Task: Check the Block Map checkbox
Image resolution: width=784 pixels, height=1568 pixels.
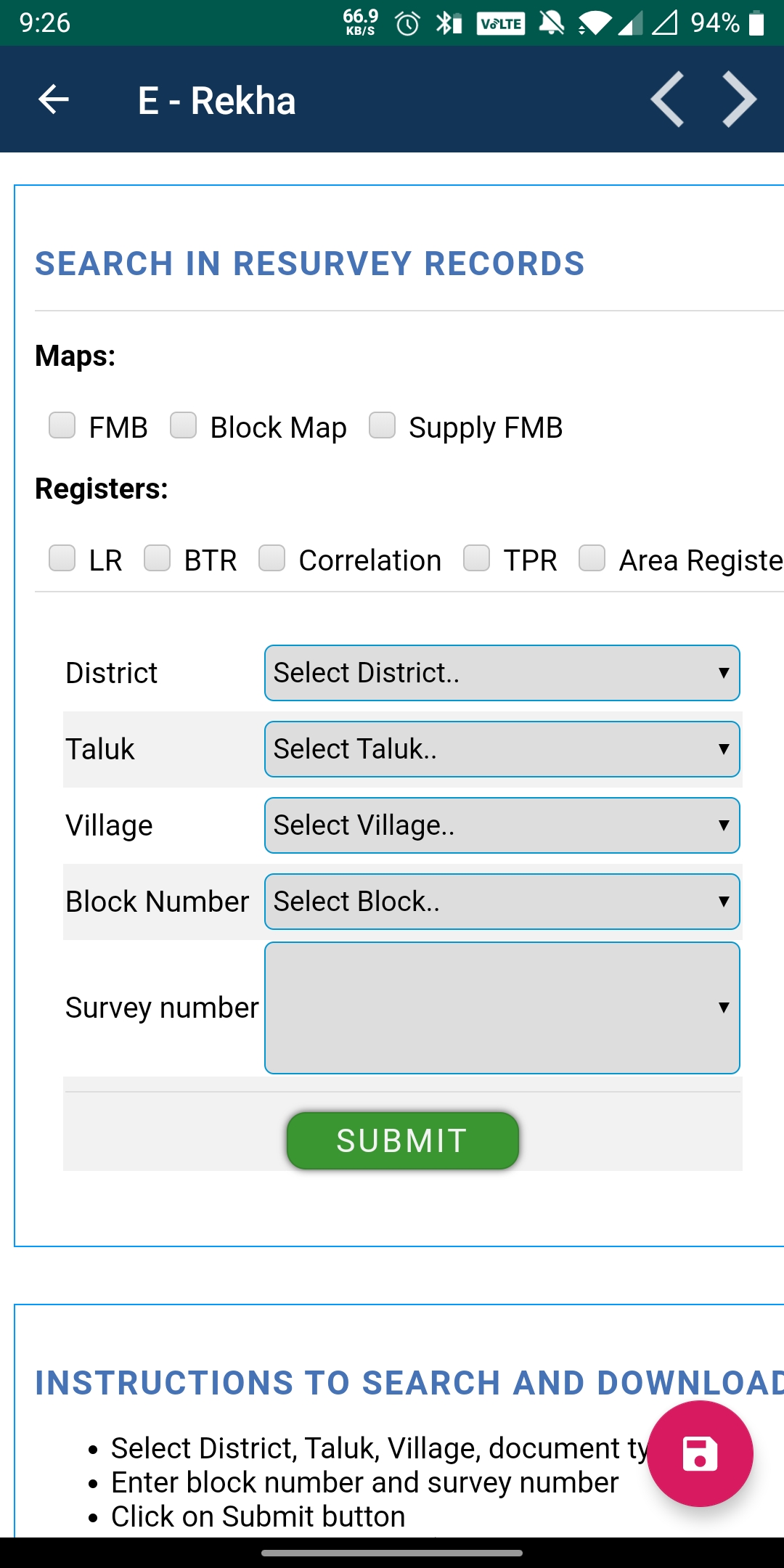Action: pyautogui.click(x=183, y=425)
